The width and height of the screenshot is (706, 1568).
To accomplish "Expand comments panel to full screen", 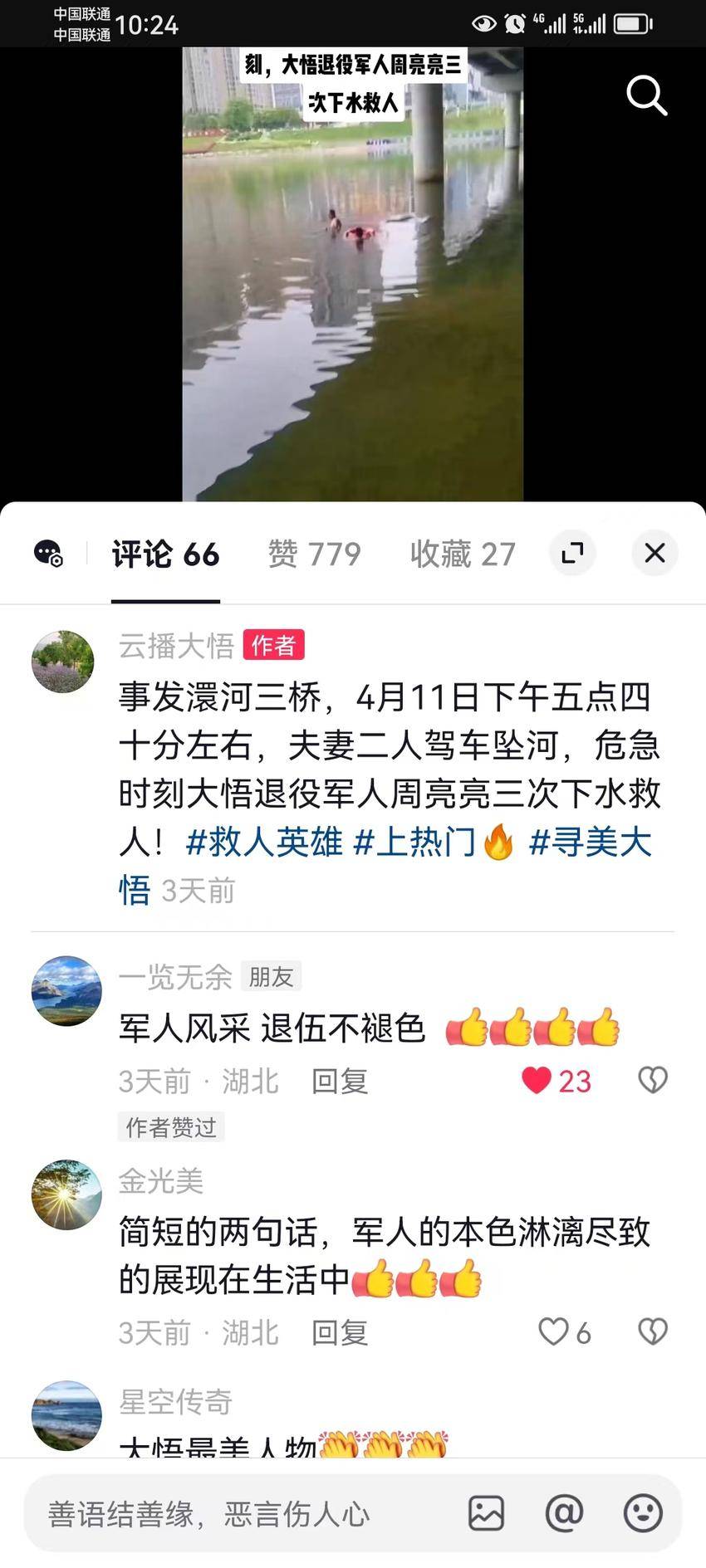I will click(572, 553).
